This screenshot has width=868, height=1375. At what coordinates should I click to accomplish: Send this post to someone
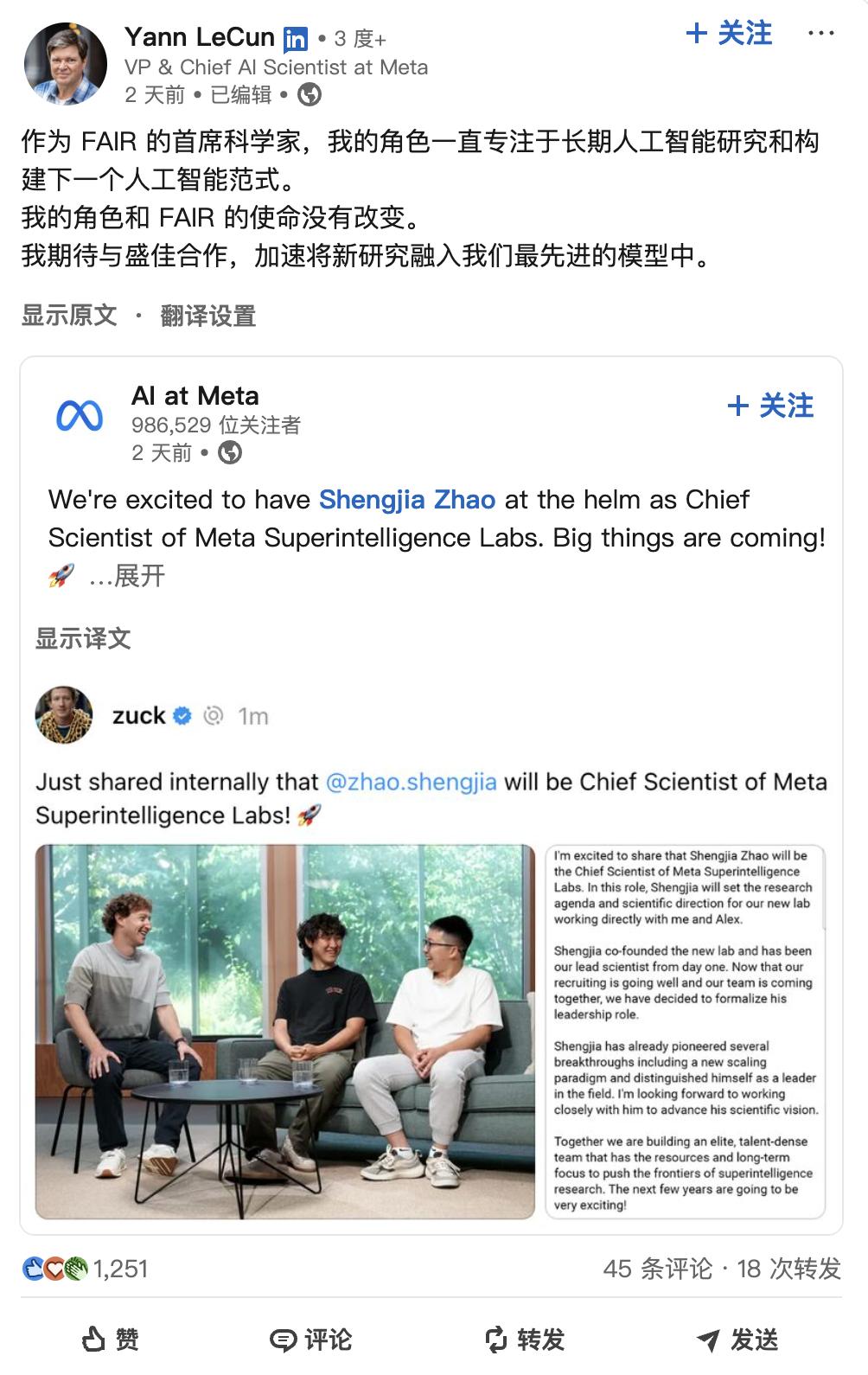737,1340
